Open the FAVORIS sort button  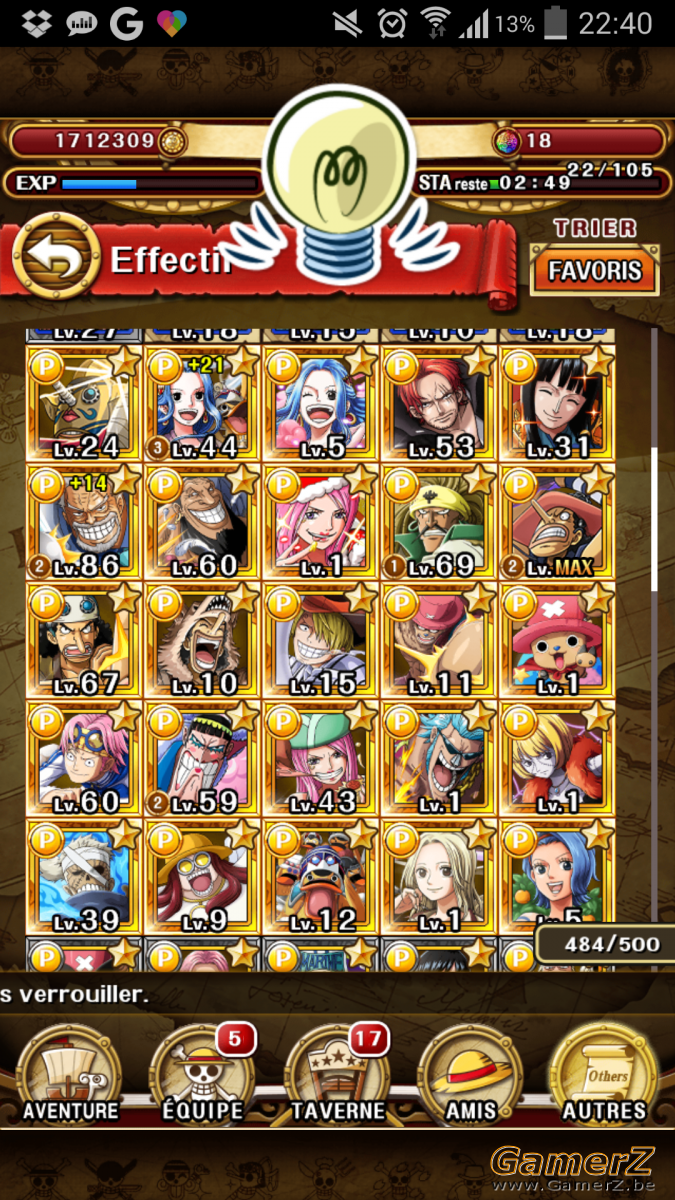[x=595, y=271]
